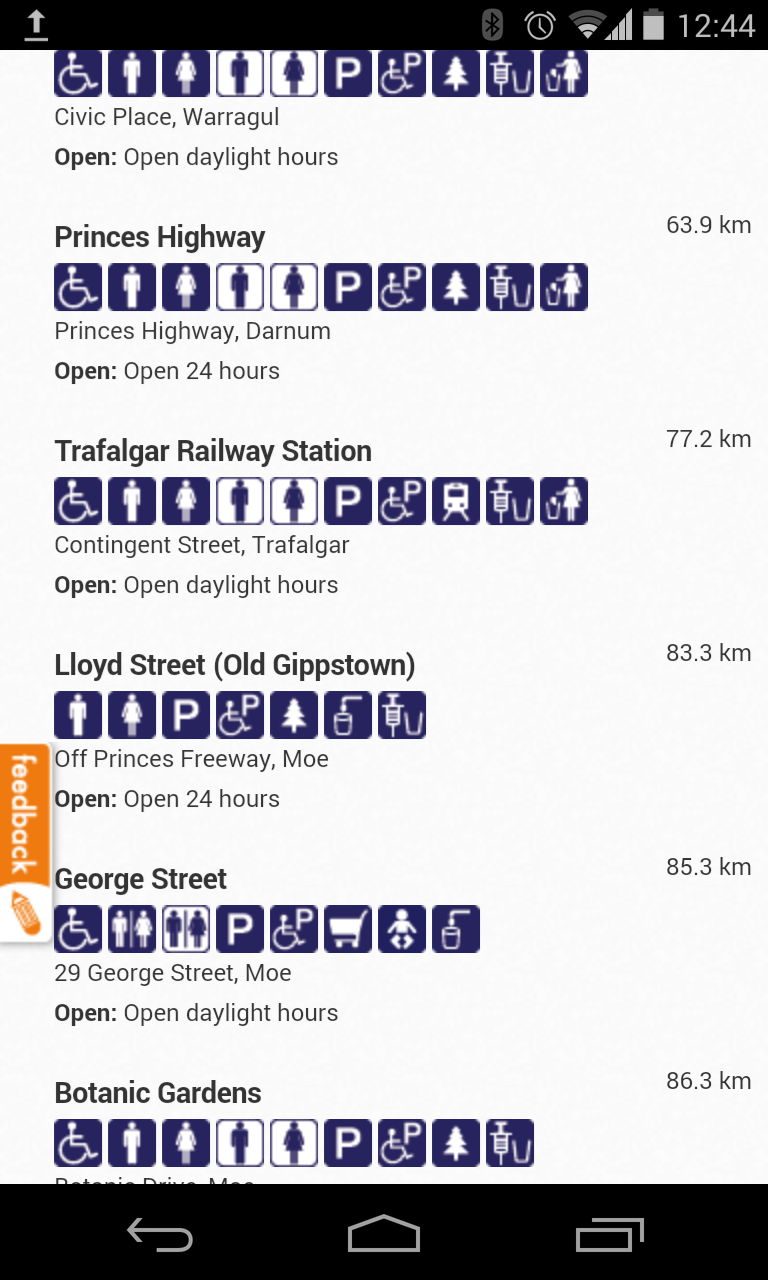Return to the Android home screen

(x=384, y=1234)
